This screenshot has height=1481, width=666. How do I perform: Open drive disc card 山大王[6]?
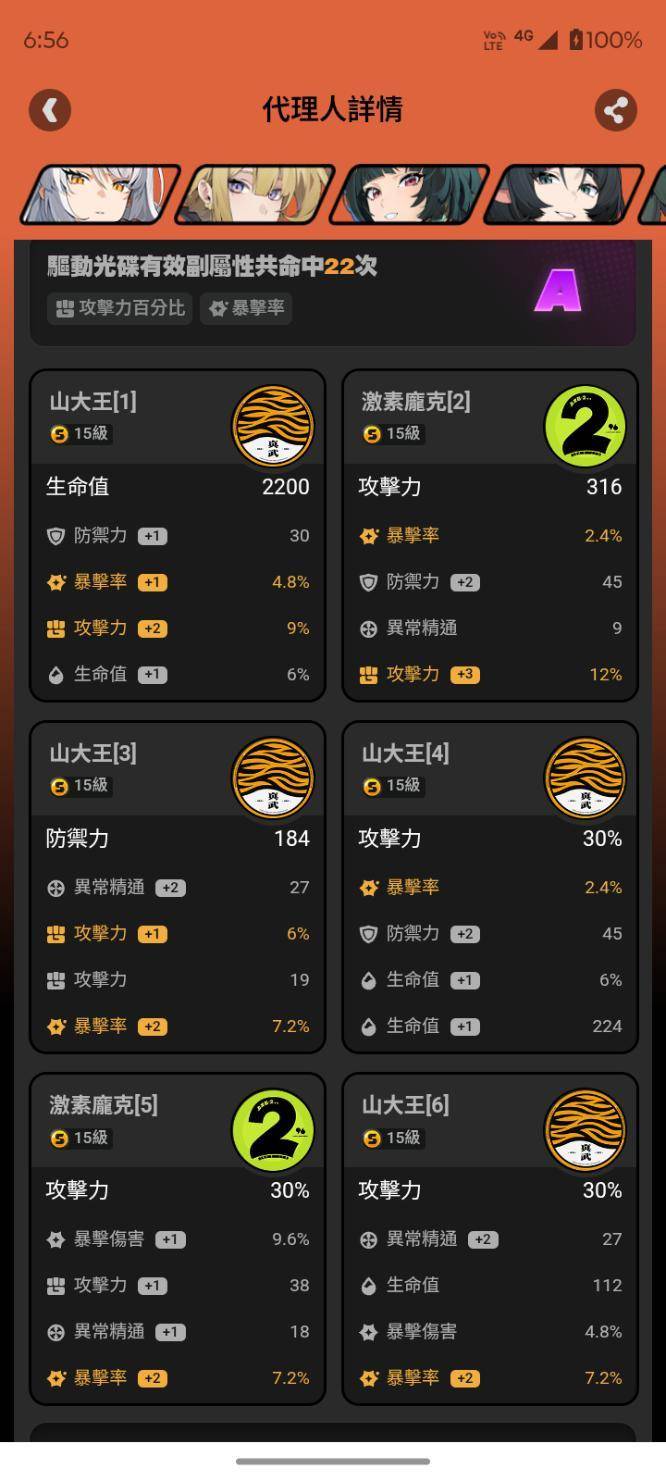click(x=489, y=1239)
